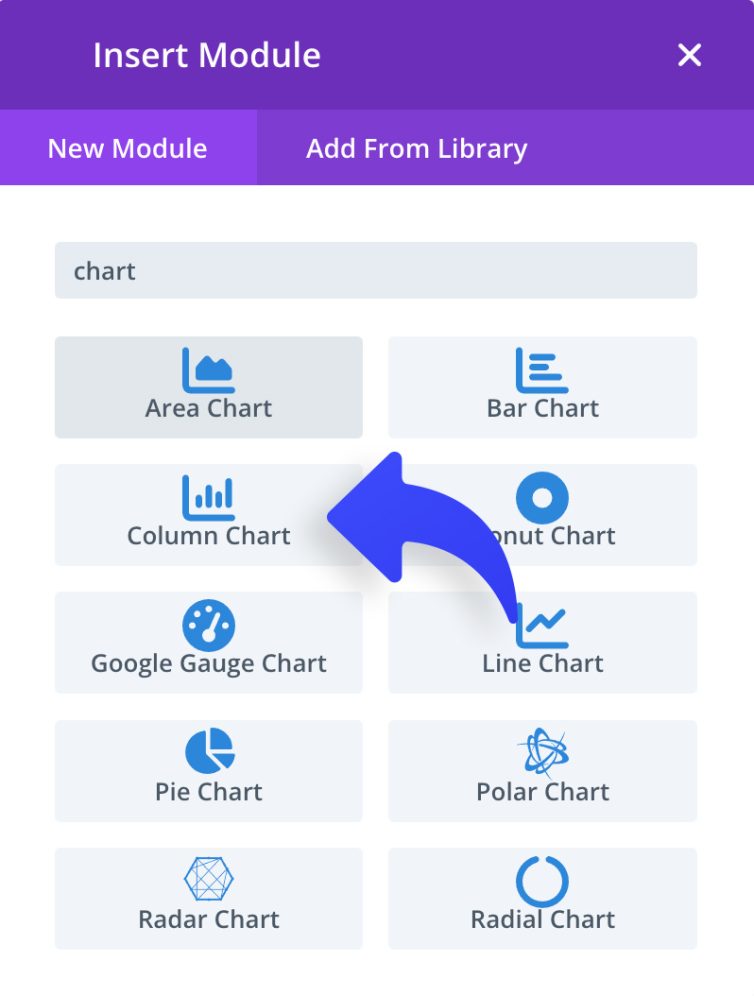Image resolution: width=754 pixels, height=996 pixels.
Task: Select the Google Gauge Chart icon
Action: click(208, 625)
